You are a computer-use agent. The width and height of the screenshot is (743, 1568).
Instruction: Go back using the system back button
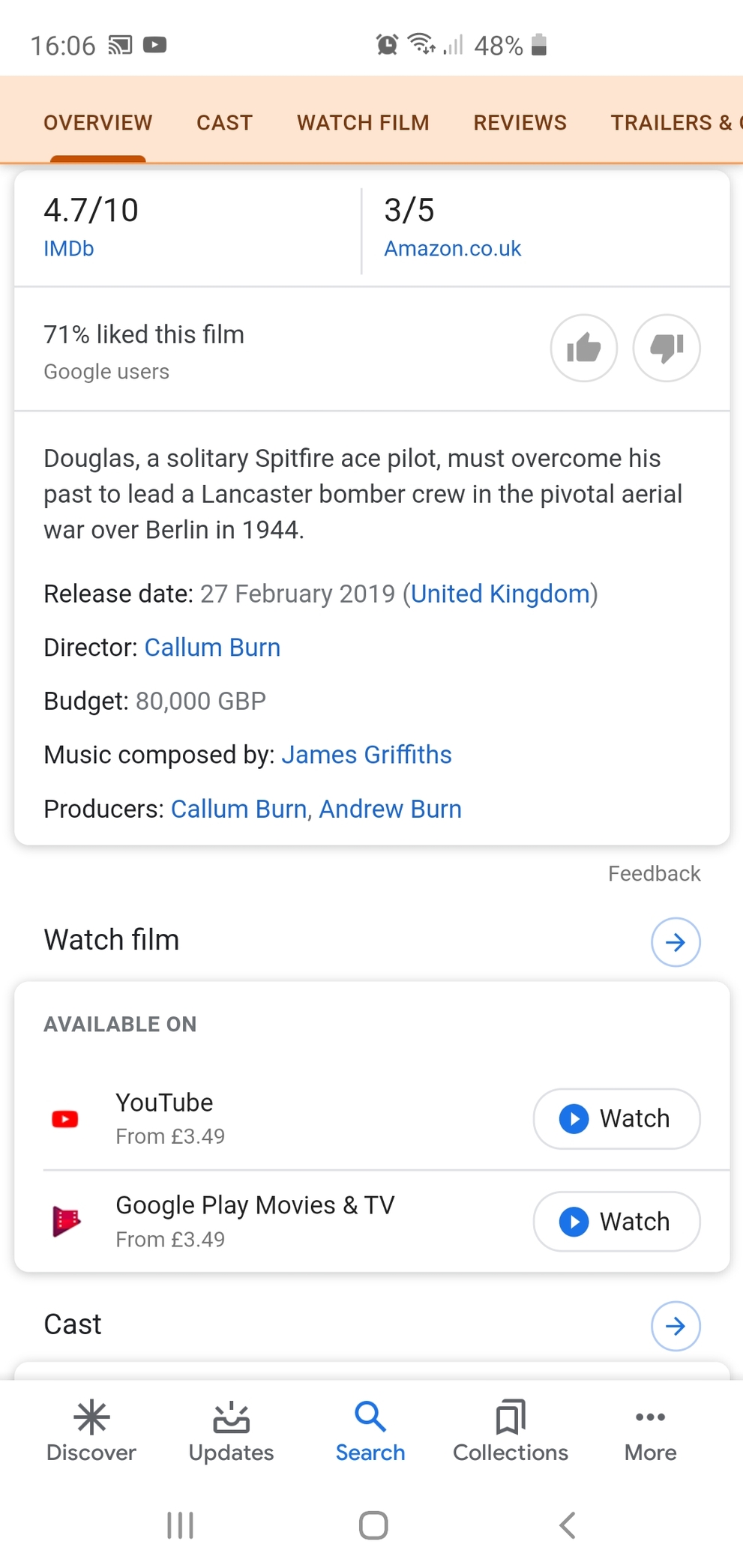568,1525
